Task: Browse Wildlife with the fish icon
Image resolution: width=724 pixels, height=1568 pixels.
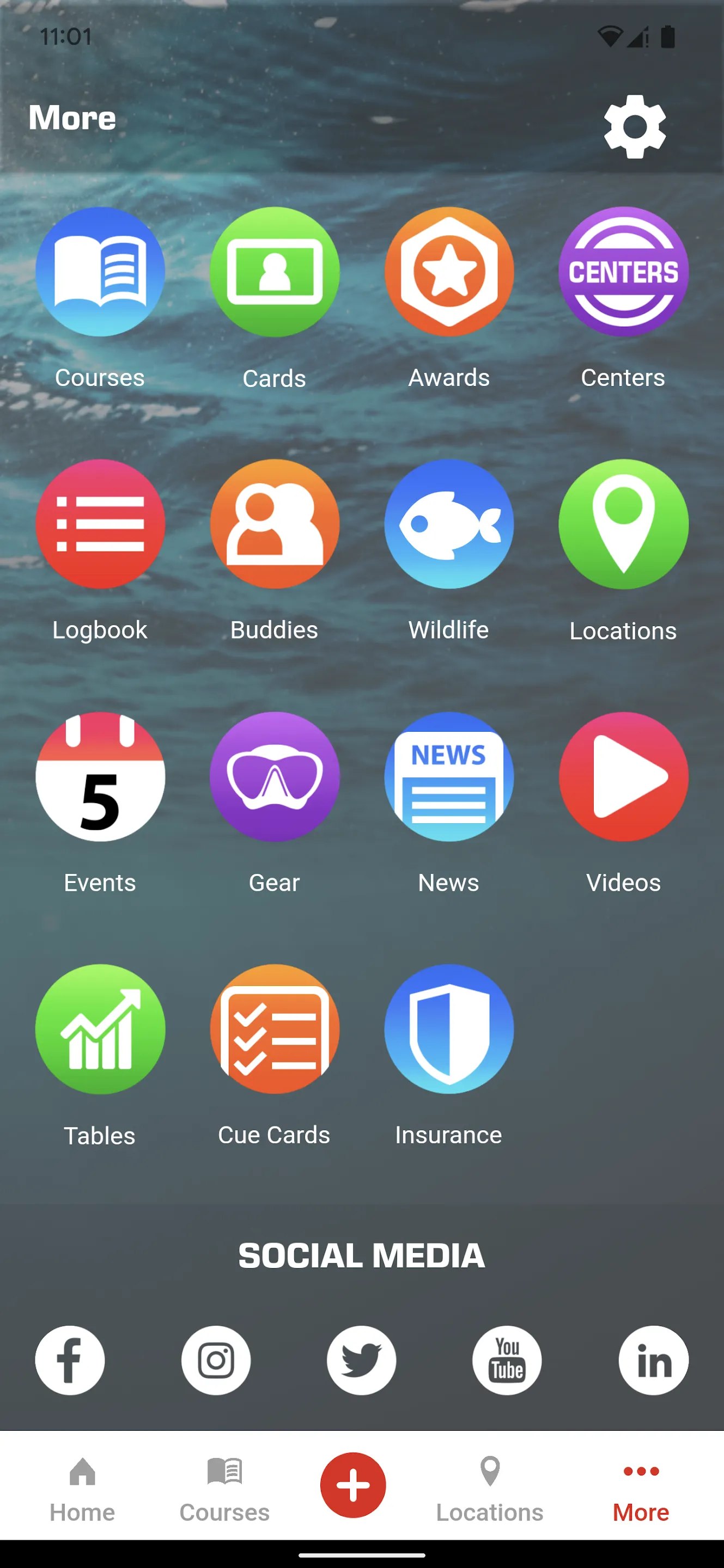Action: click(x=449, y=525)
